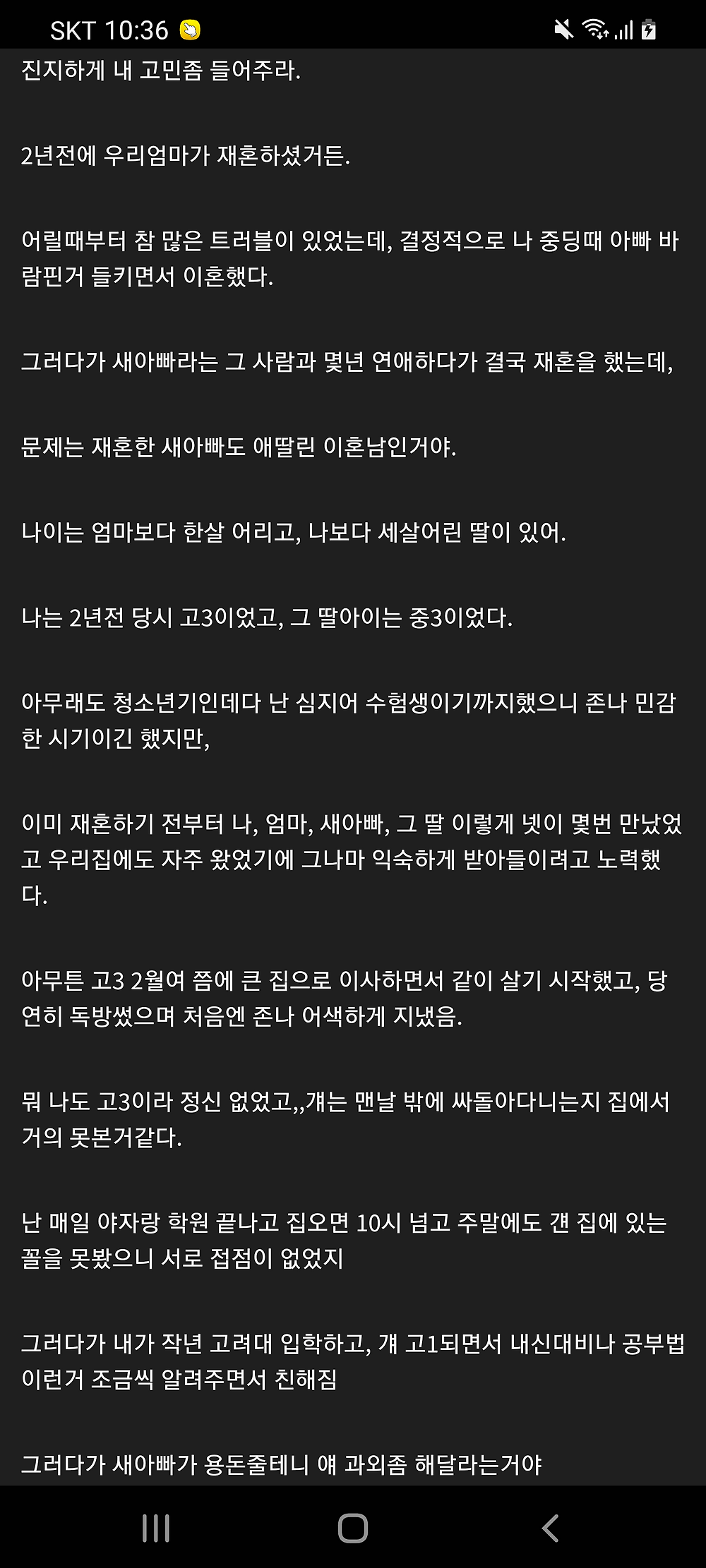
Task: Go back with the navigation bar arrow
Action: click(550, 1528)
